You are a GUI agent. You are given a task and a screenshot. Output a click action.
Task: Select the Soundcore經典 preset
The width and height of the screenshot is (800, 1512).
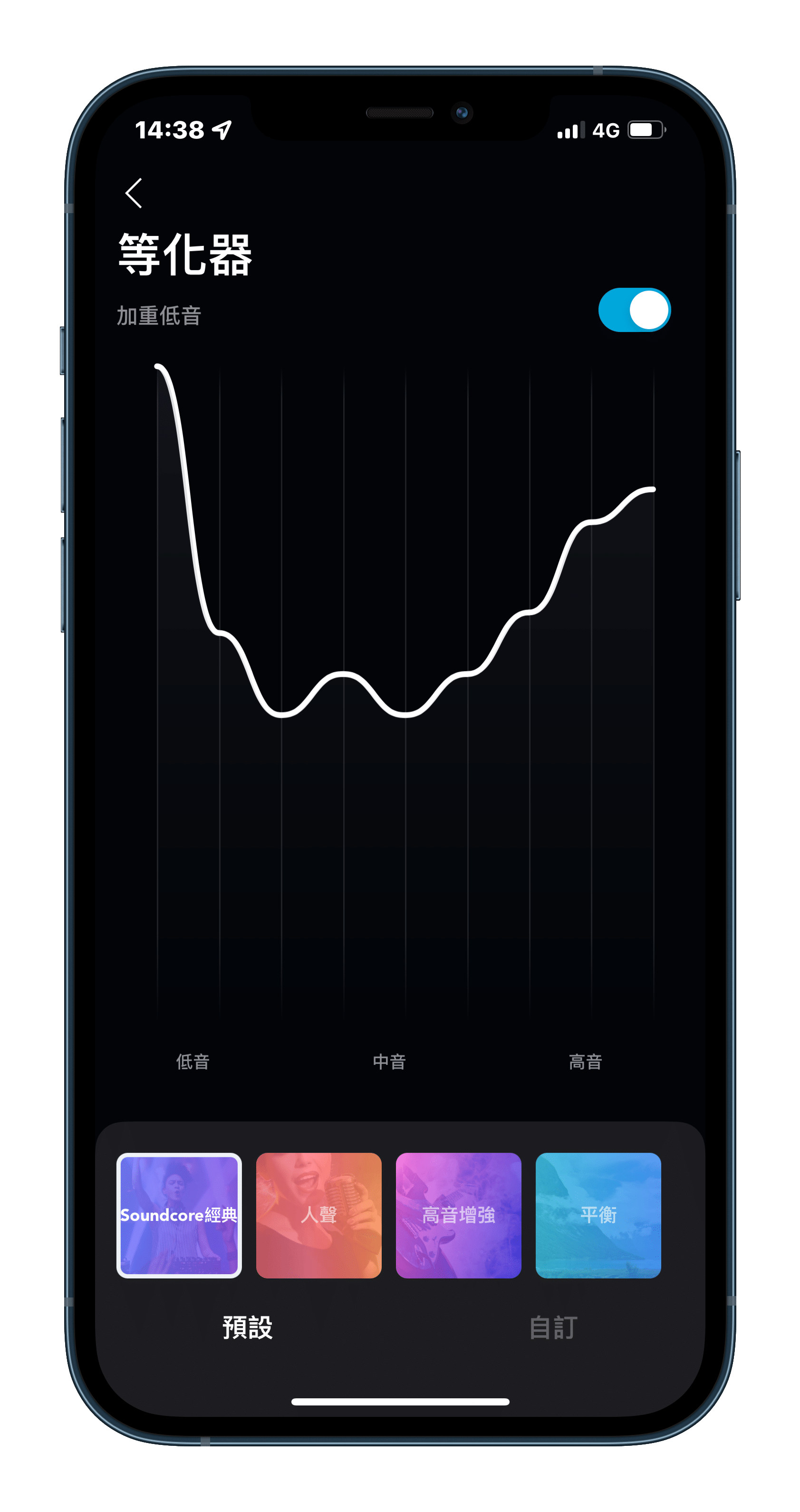point(179,1215)
